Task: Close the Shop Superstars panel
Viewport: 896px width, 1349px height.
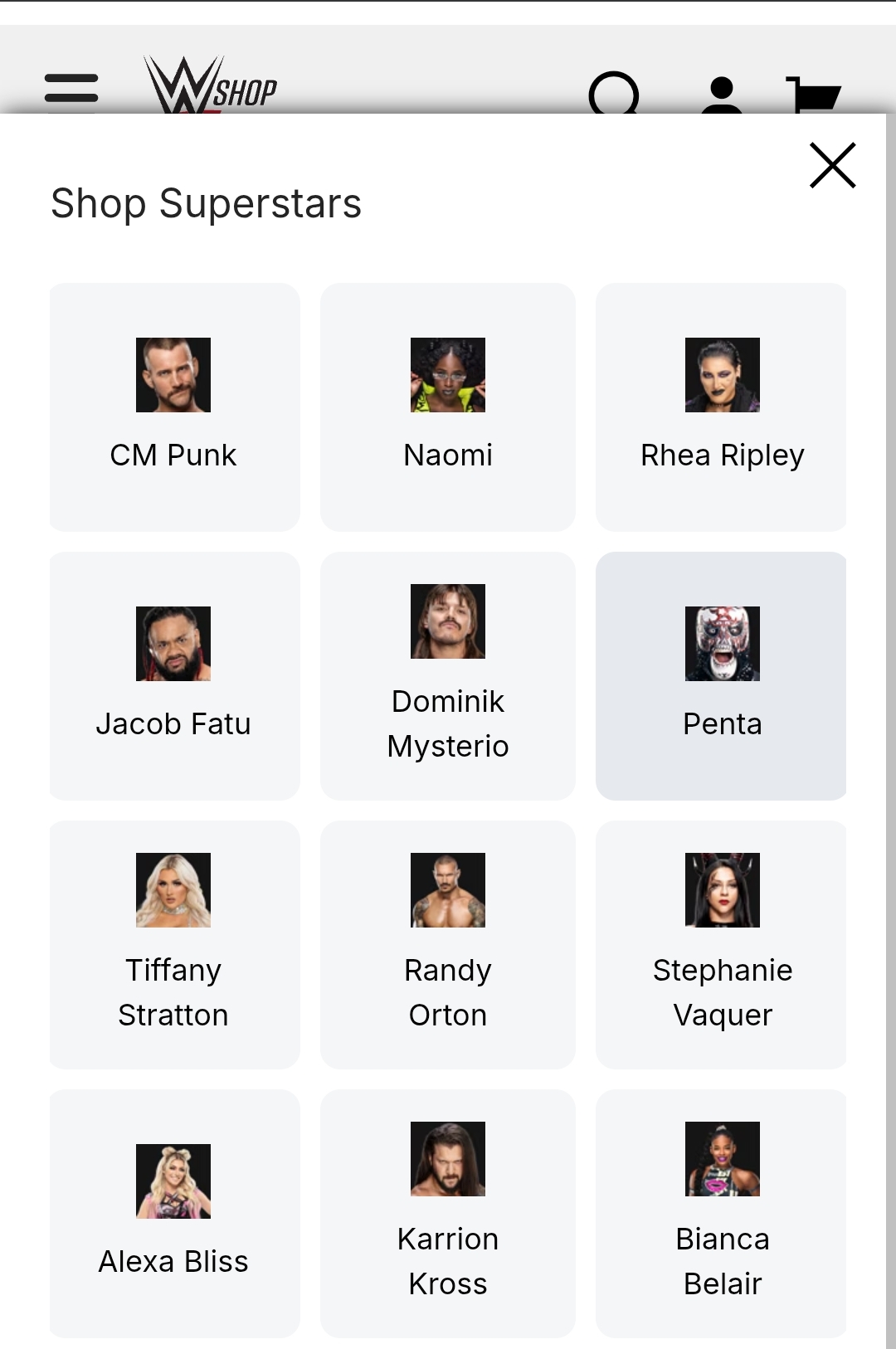Action: pos(832,166)
